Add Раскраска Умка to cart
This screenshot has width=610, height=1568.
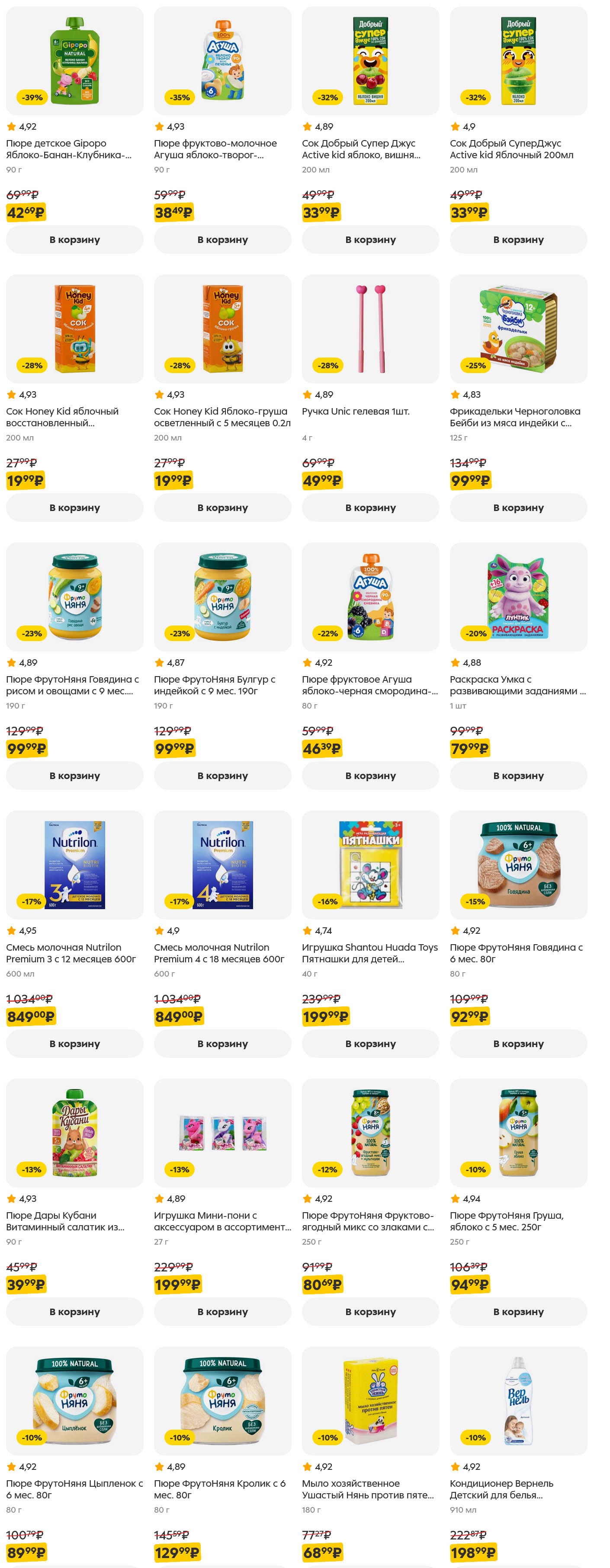click(x=518, y=776)
